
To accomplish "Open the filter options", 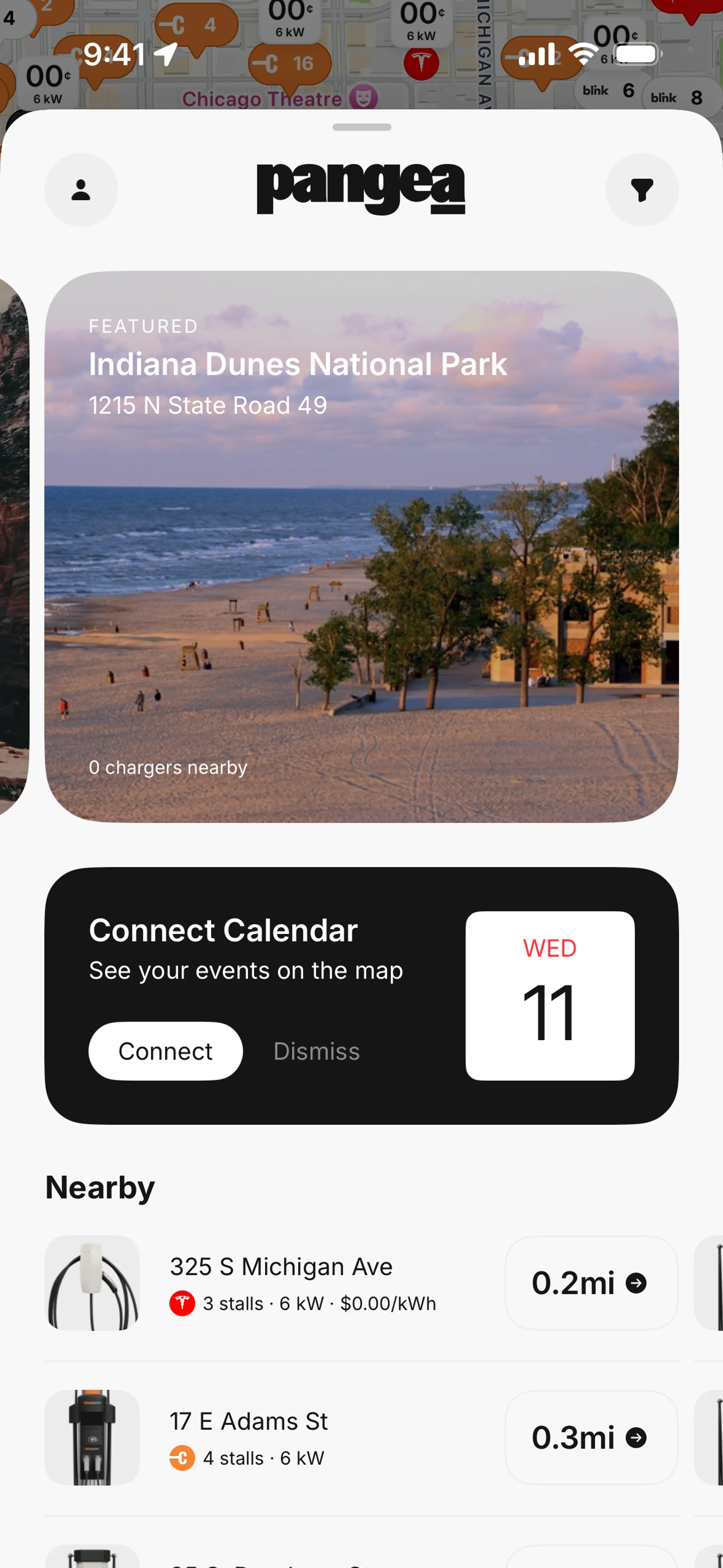I will [641, 190].
